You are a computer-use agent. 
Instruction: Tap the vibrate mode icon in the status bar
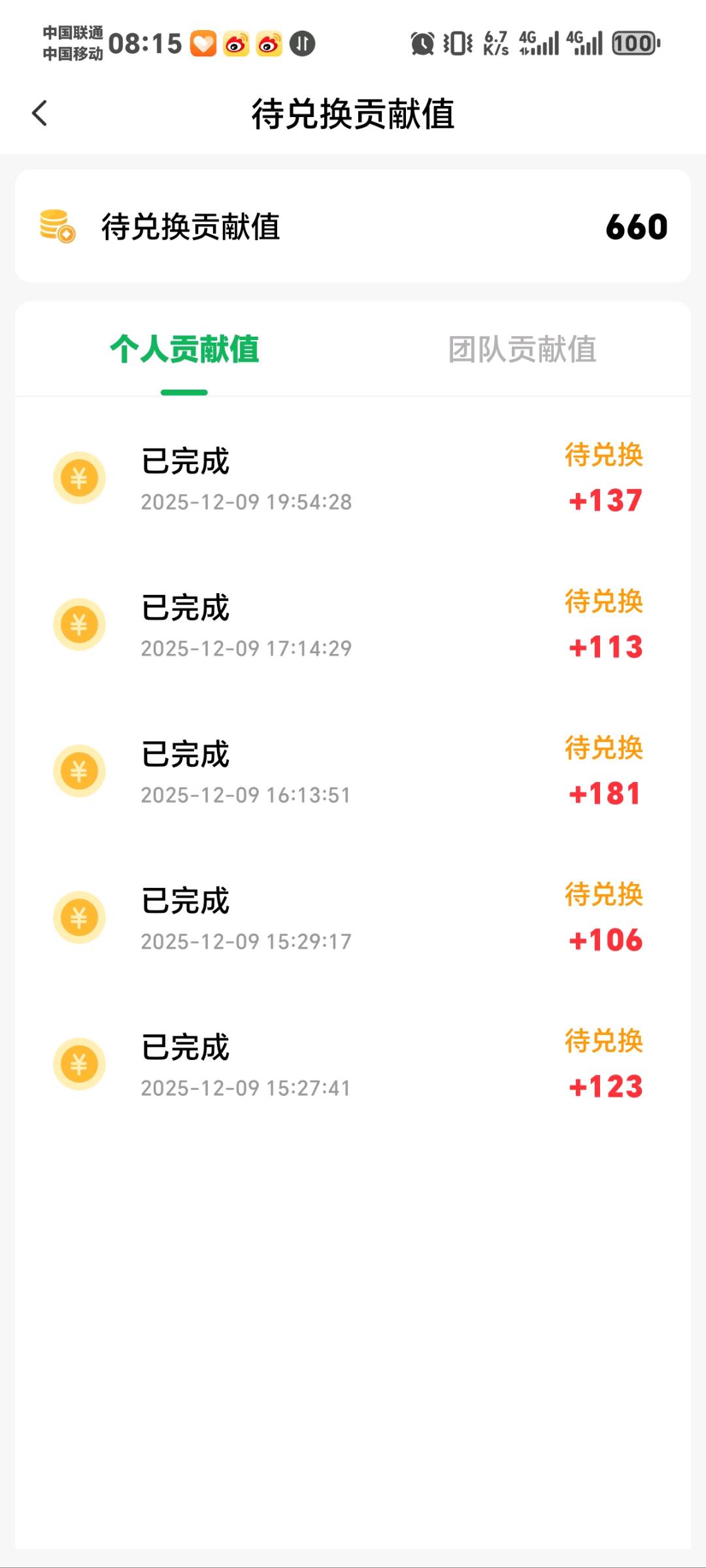tap(458, 44)
